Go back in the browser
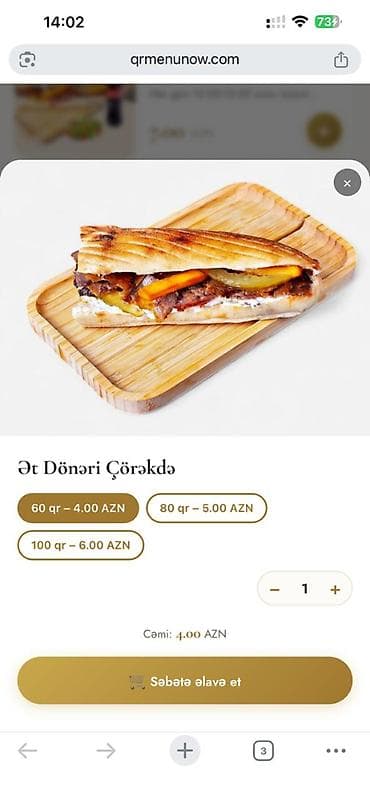The height and width of the screenshot is (799, 370). [x=28, y=751]
